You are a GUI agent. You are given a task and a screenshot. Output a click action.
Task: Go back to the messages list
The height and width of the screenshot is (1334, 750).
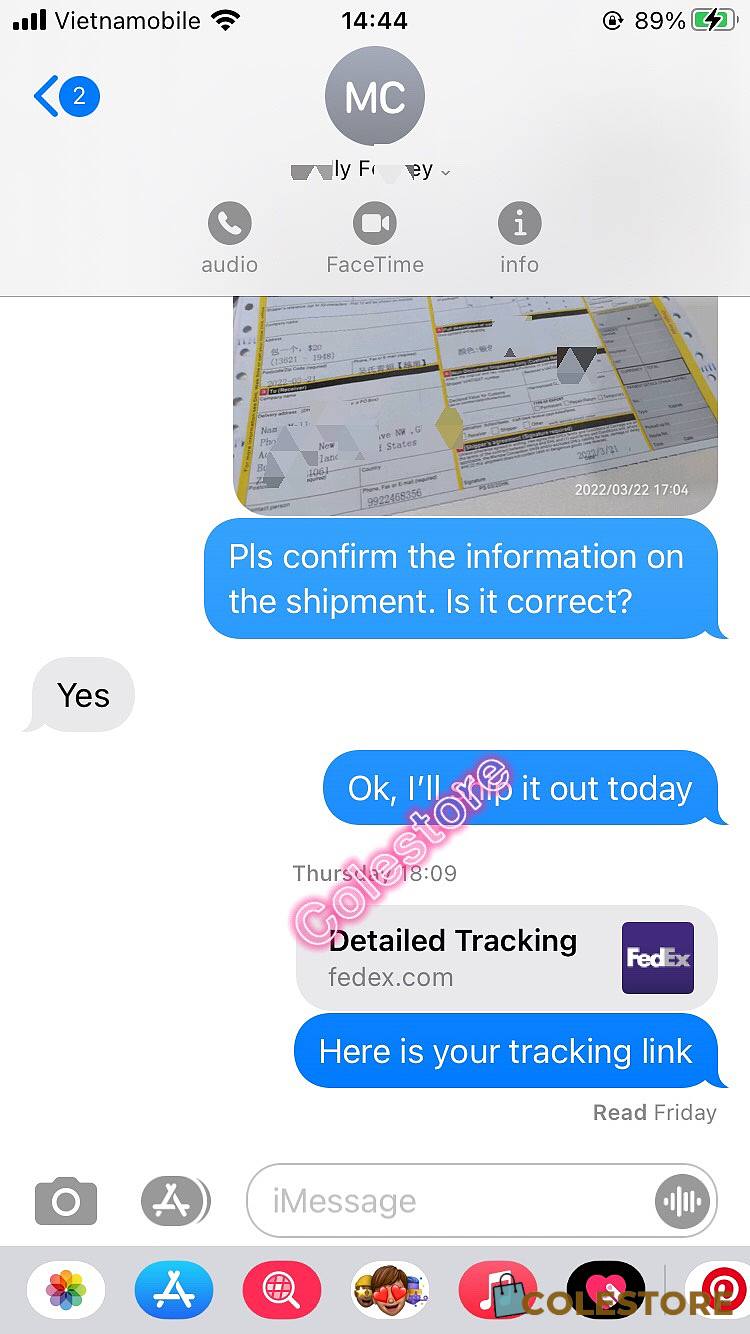coord(66,97)
